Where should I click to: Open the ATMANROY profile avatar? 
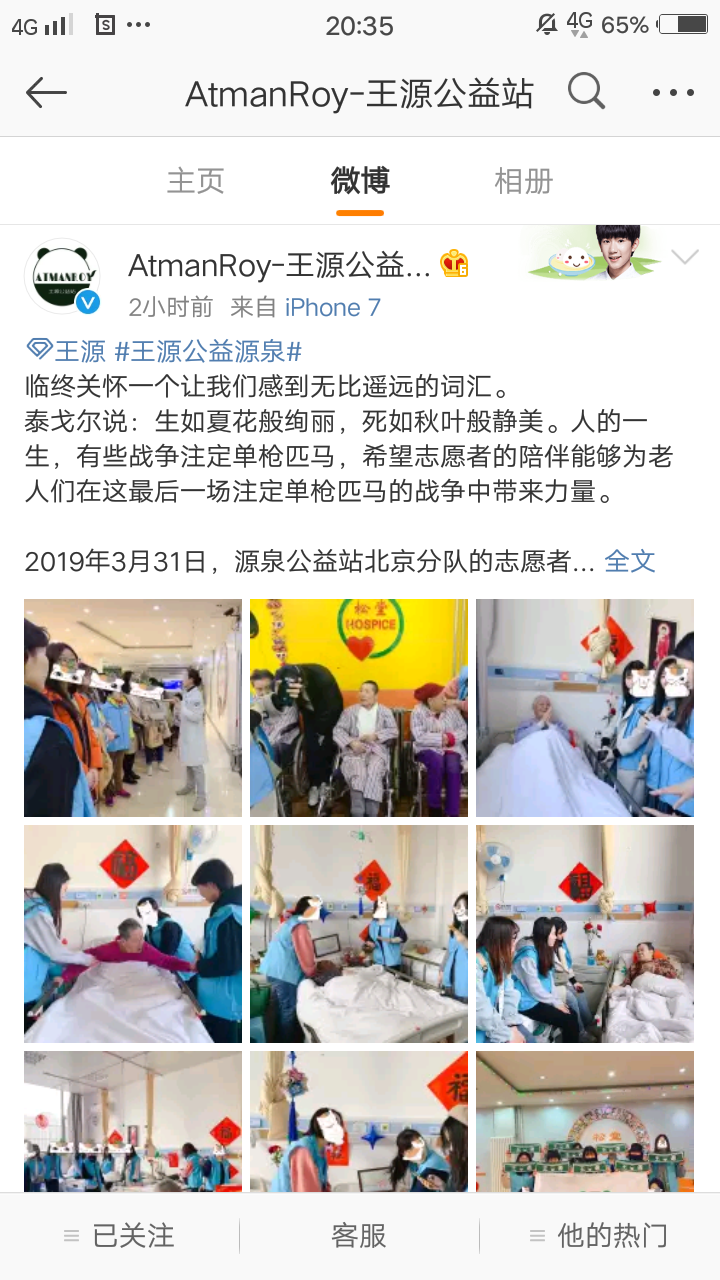pos(62,276)
